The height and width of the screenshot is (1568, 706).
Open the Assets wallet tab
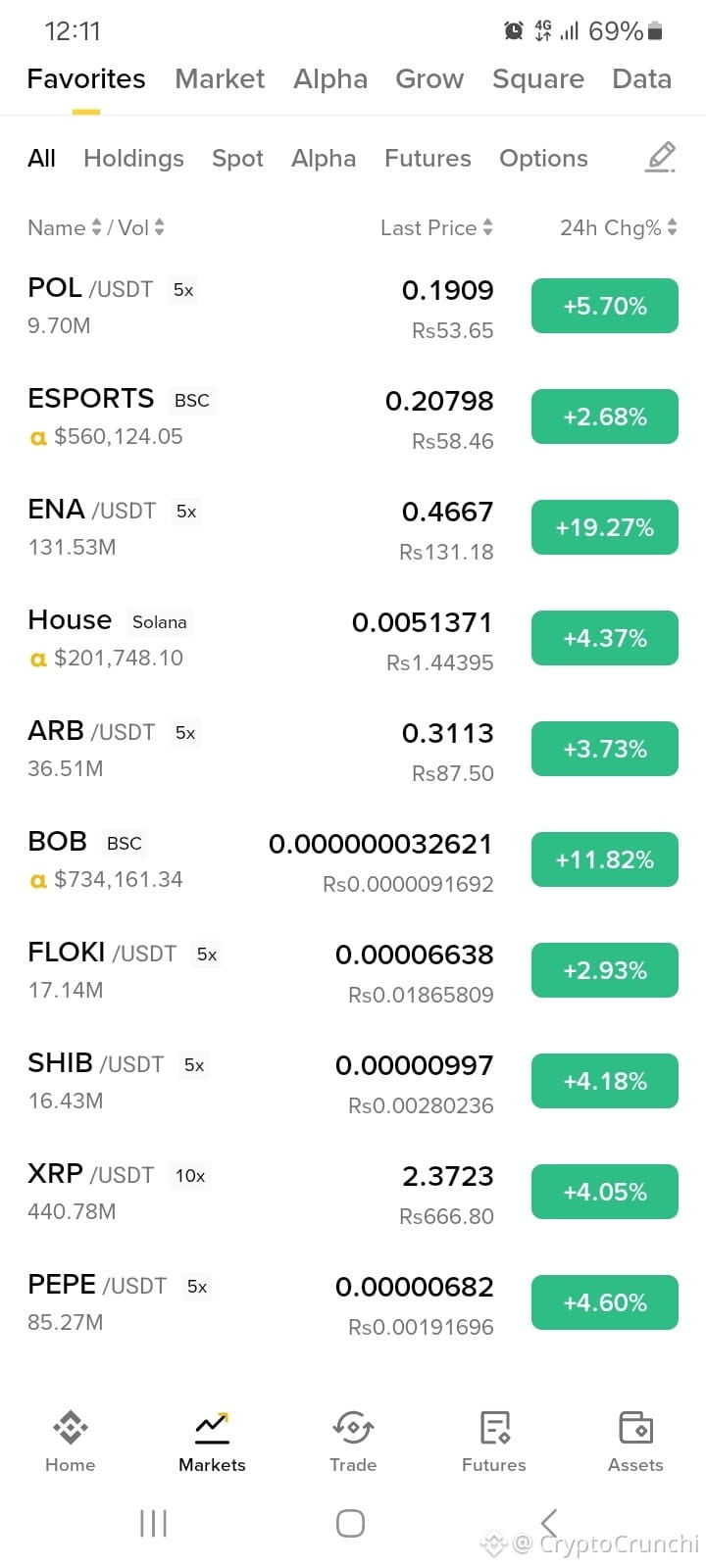[x=635, y=1442]
